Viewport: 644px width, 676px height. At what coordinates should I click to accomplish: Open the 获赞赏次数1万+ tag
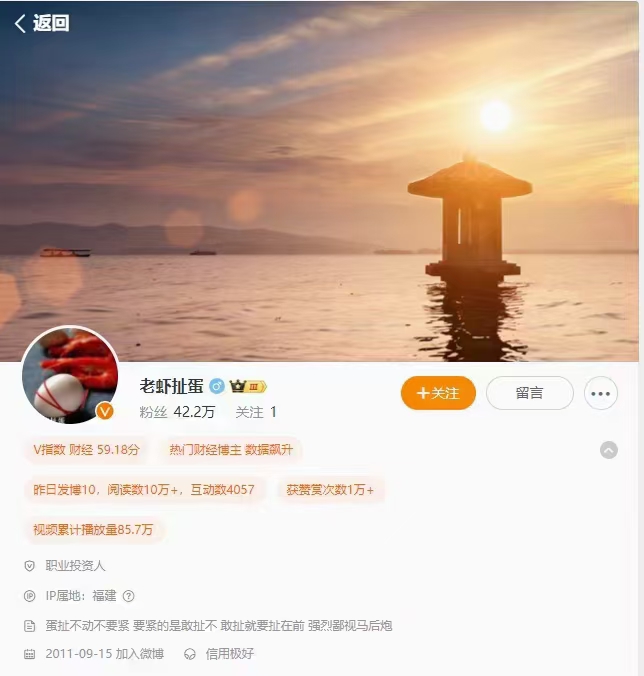pyautogui.click(x=330, y=490)
